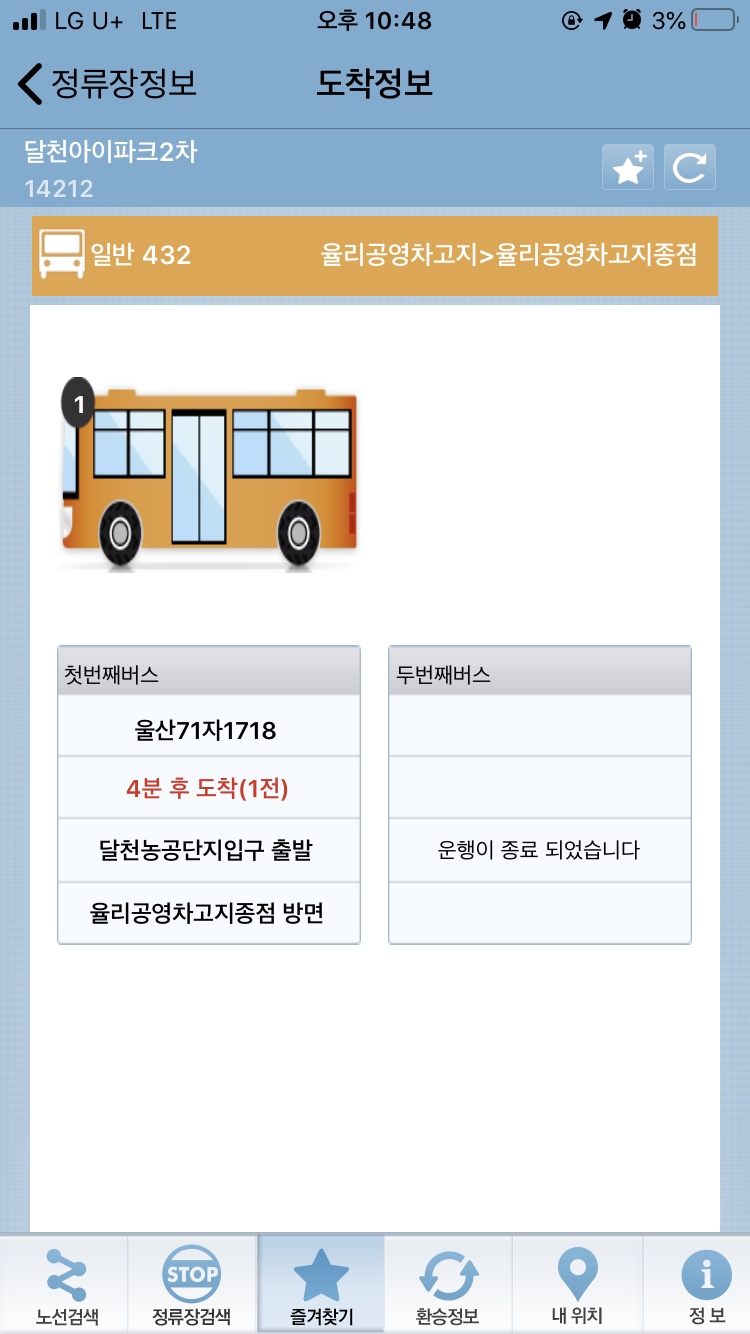Add this stop to favorites with star icon
750x1334 pixels.
[x=628, y=168]
